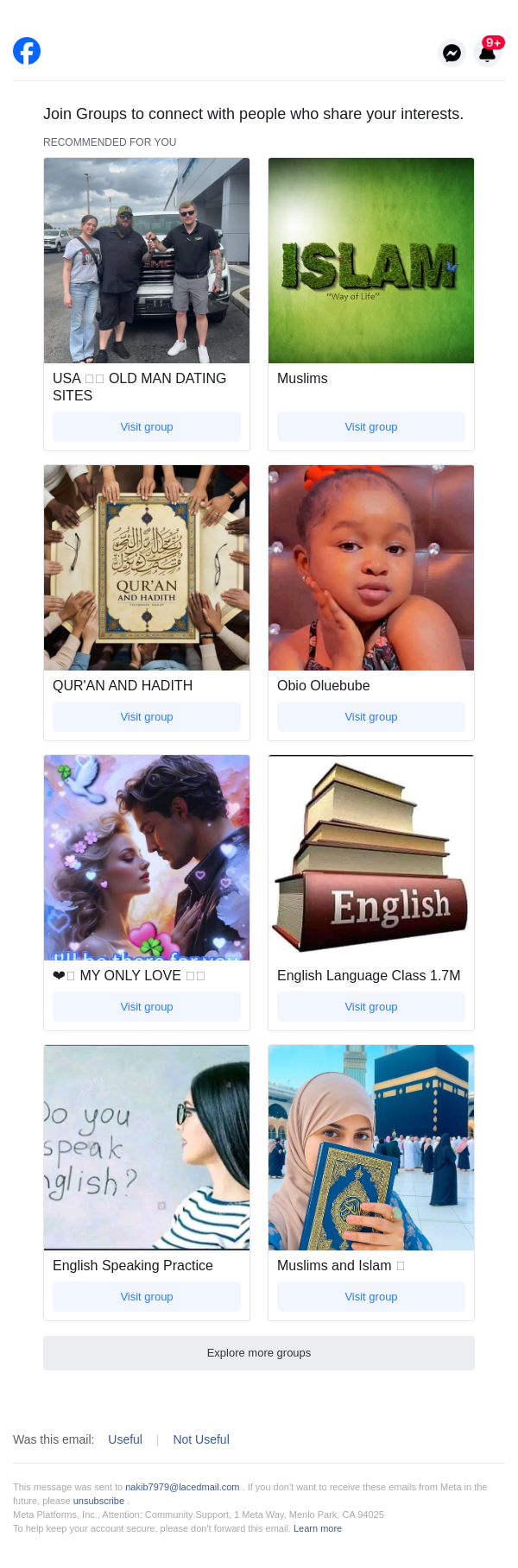The width and height of the screenshot is (518, 1568).
Task: Tap Visit group under Obio Oluebube
Action: pos(371,717)
